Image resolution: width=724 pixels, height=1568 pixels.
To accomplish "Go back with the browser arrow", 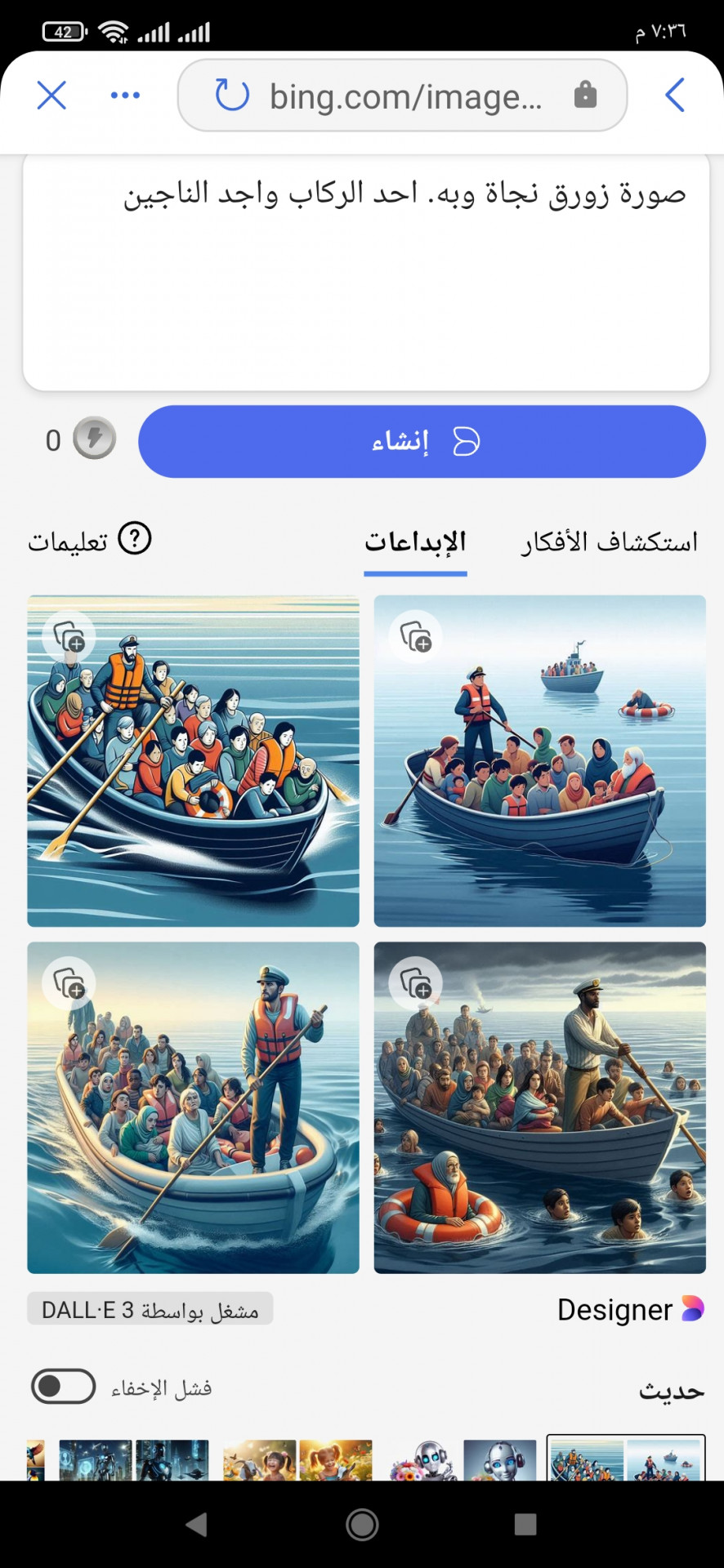I will coord(674,96).
